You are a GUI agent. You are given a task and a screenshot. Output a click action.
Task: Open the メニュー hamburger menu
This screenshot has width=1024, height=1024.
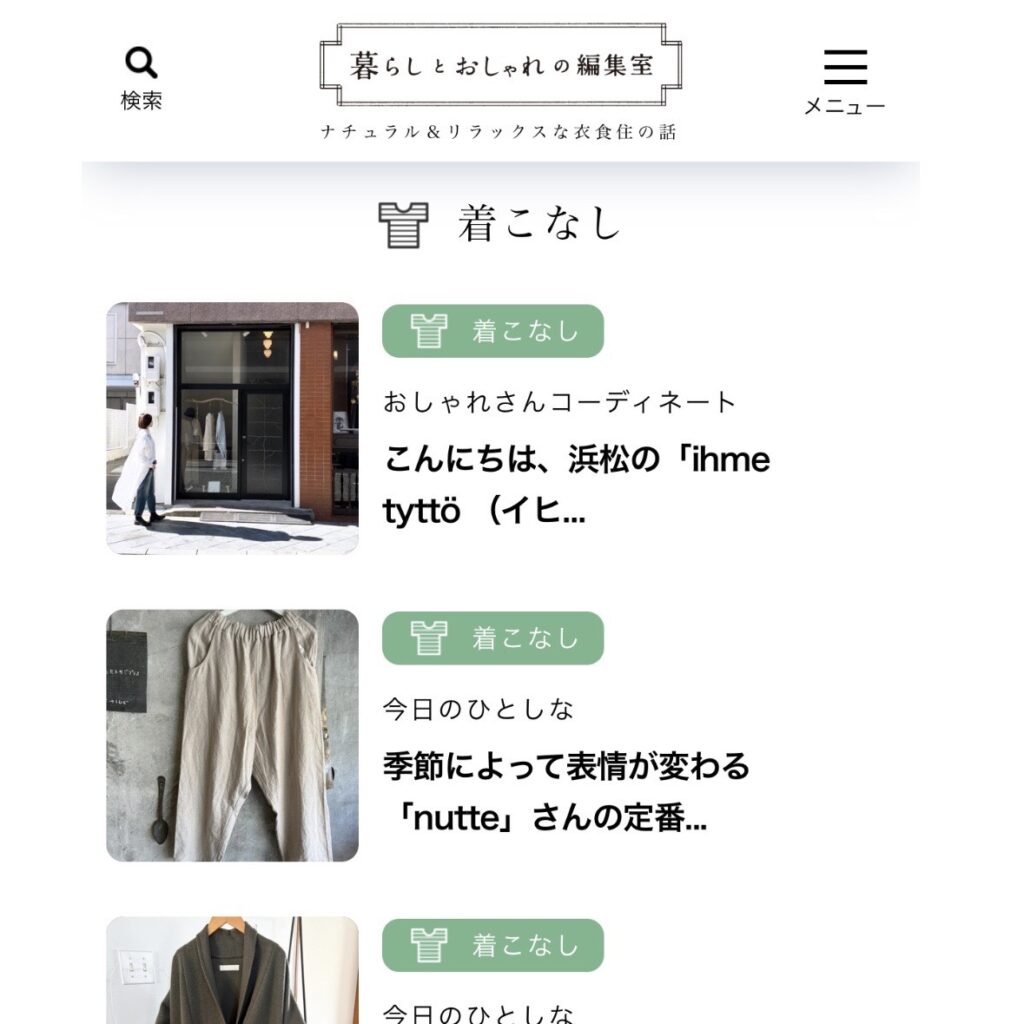tap(845, 80)
